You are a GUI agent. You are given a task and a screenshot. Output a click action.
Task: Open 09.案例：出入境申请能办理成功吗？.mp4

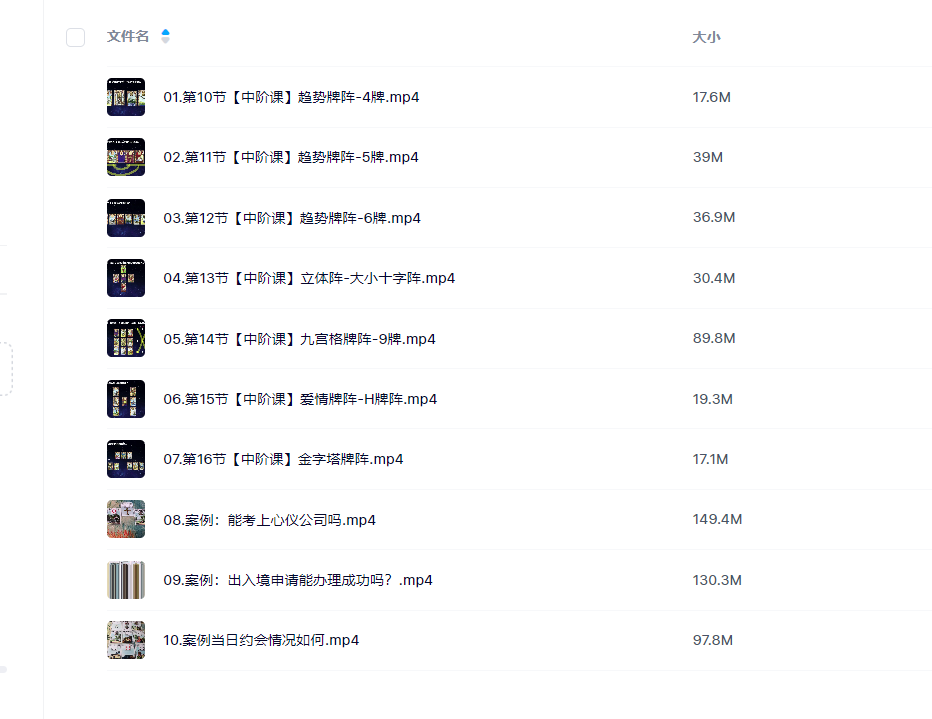click(x=297, y=580)
